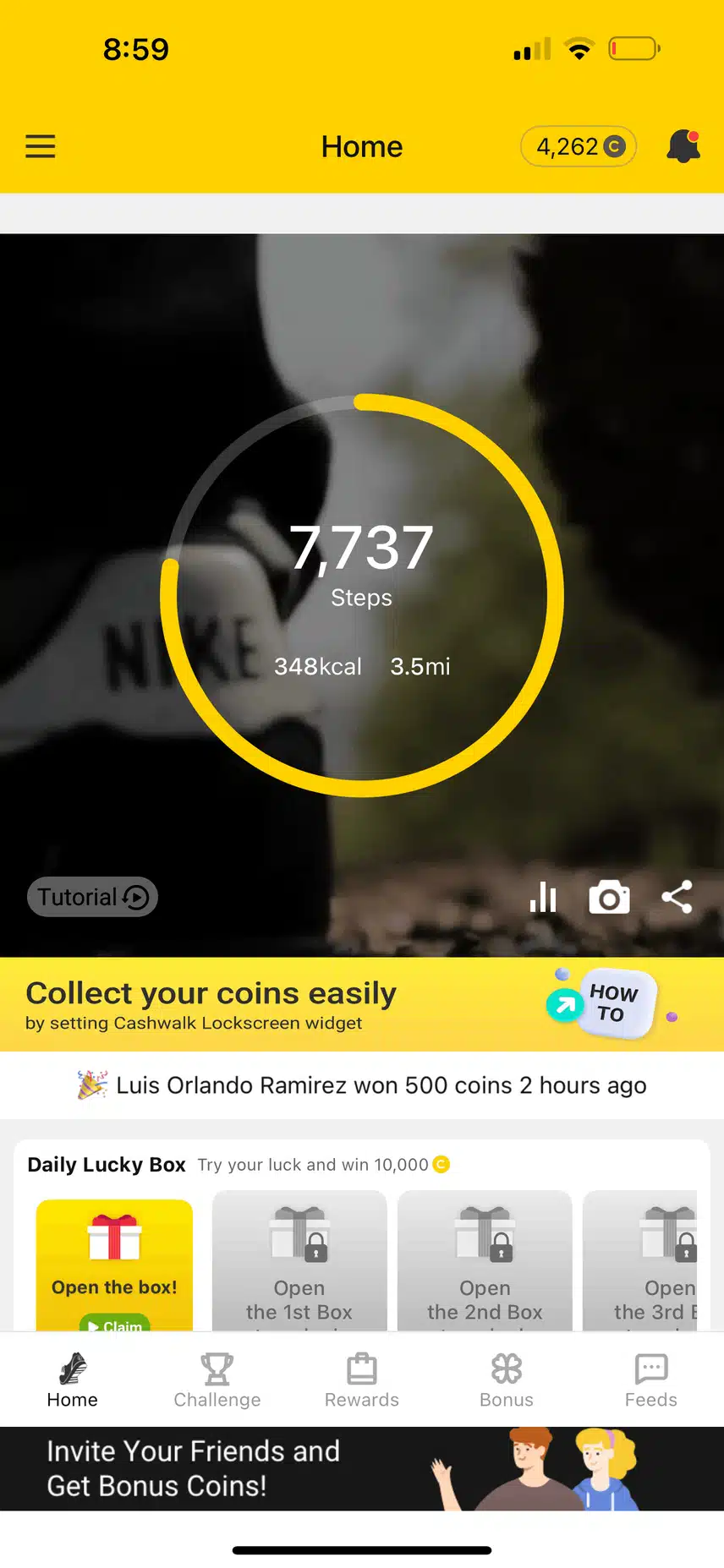The height and width of the screenshot is (1568, 724).
Task: Switch to the Challenge tab
Action: click(x=217, y=1380)
